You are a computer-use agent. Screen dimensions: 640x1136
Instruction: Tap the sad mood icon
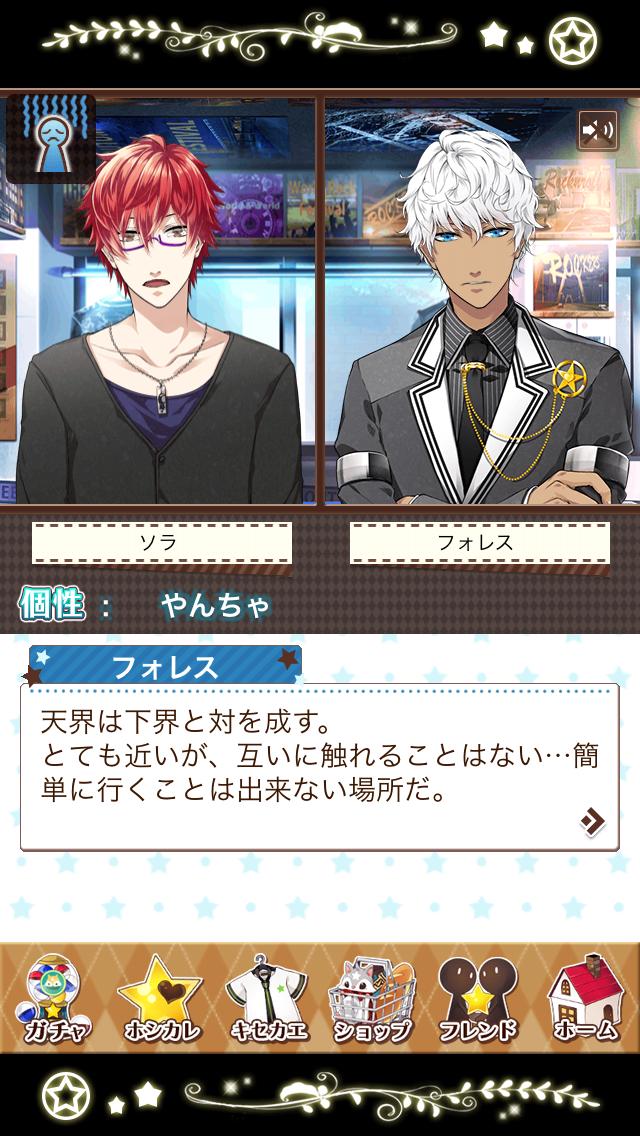[50, 139]
